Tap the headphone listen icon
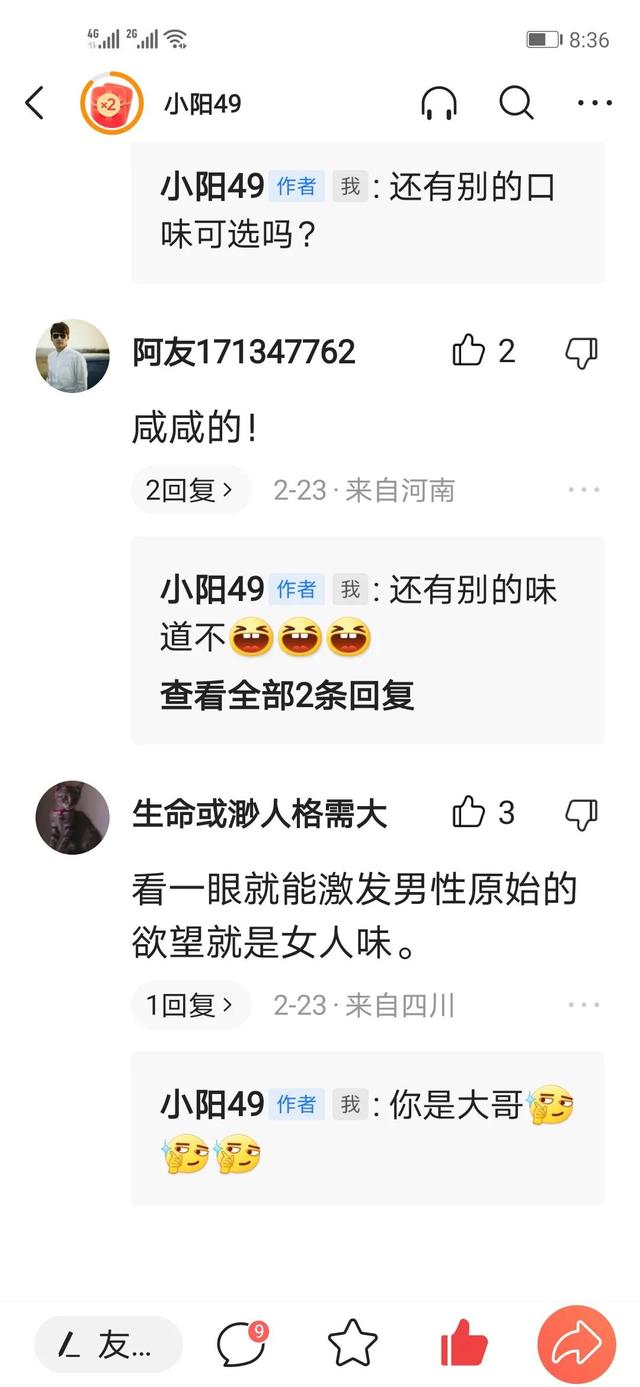The width and height of the screenshot is (640, 1387). click(x=439, y=103)
